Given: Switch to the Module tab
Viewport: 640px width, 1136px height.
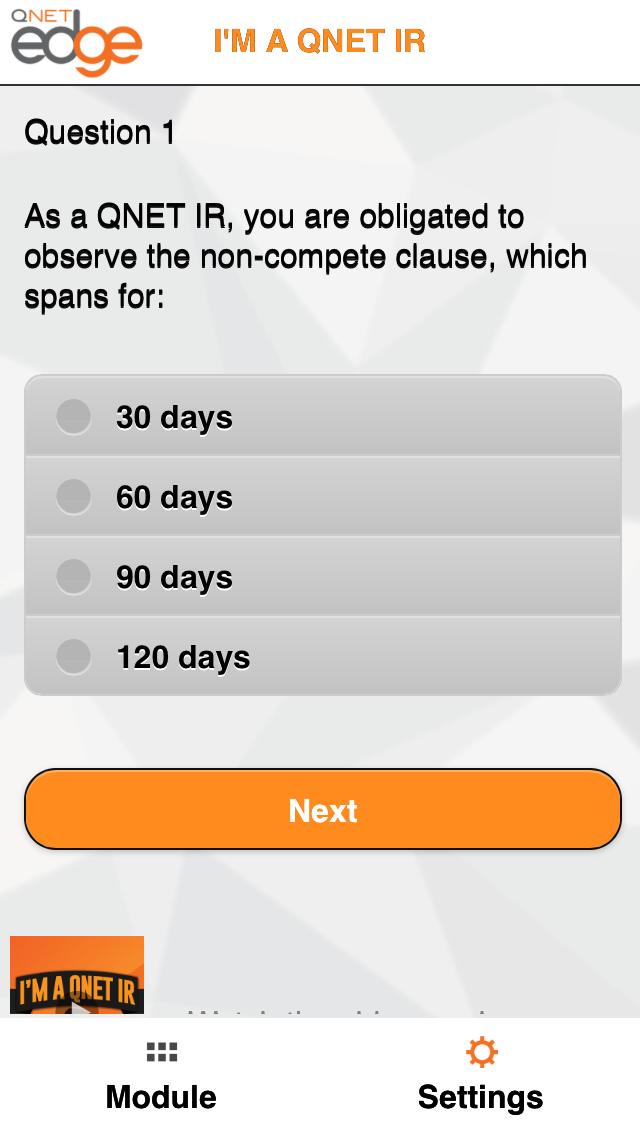Looking at the screenshot, I should click(x=161, y=1077).
